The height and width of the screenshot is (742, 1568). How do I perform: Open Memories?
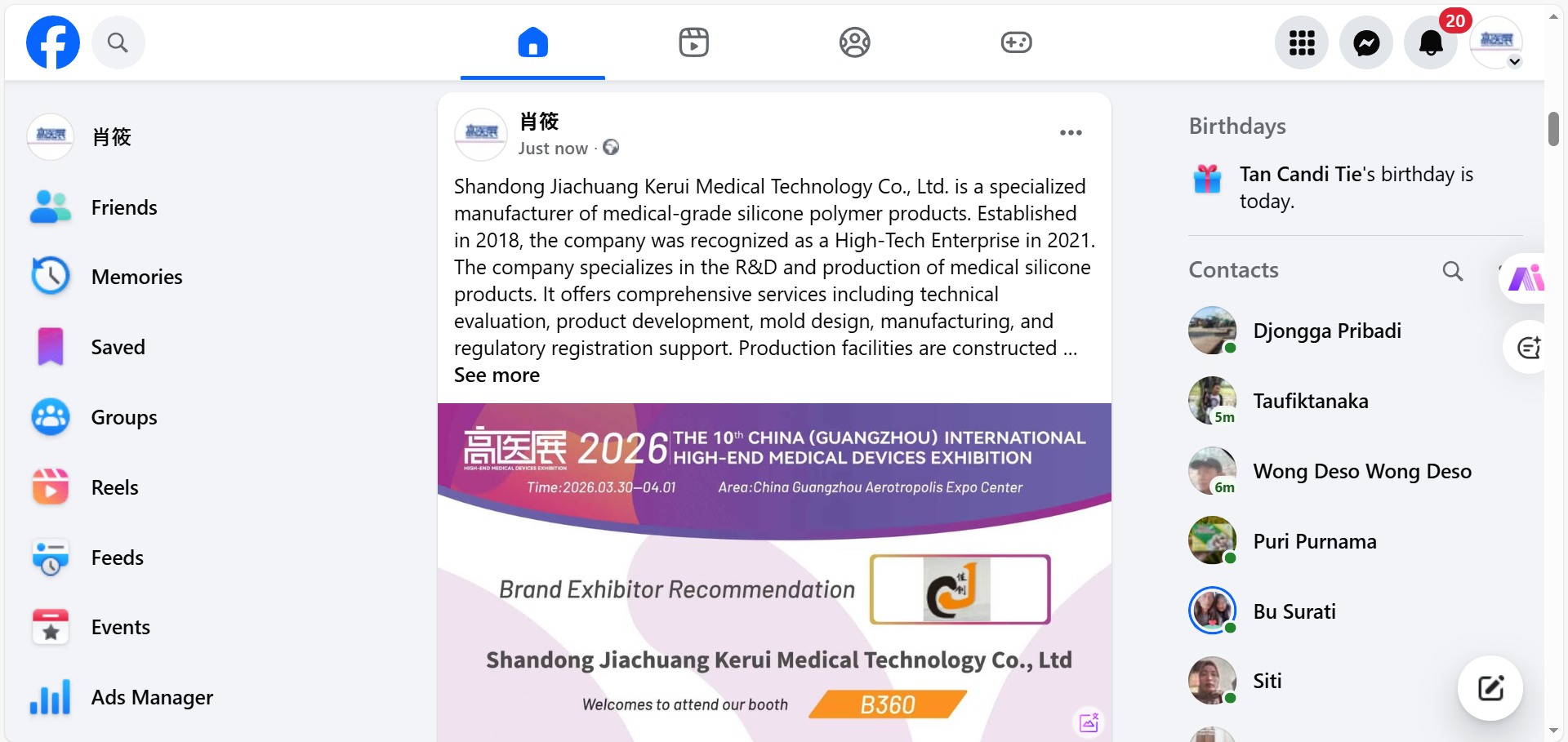[136, 278]
